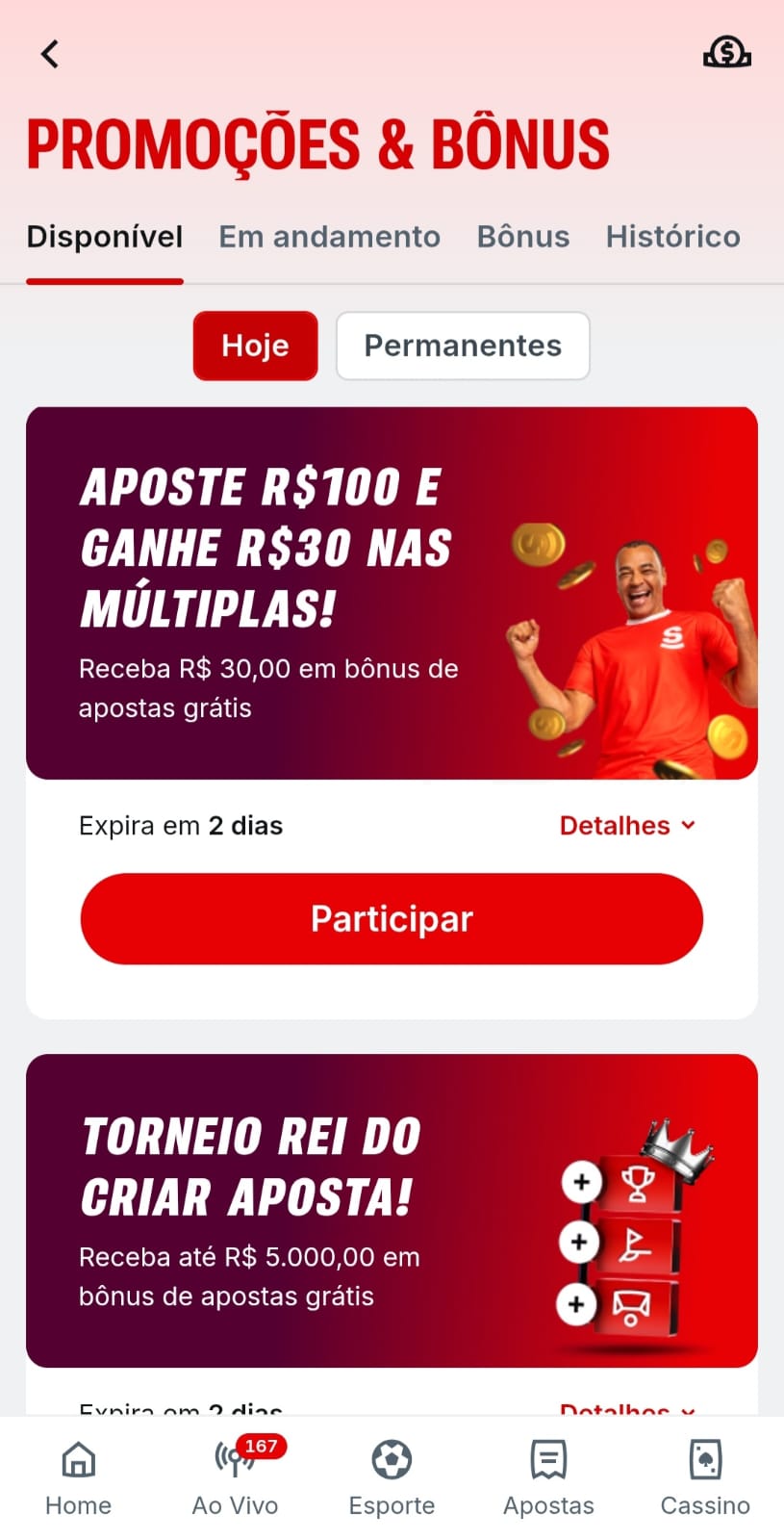Screen dimensions: 784x1540
Task: Open the Histórico tab
Action: (x=672, y=237)
